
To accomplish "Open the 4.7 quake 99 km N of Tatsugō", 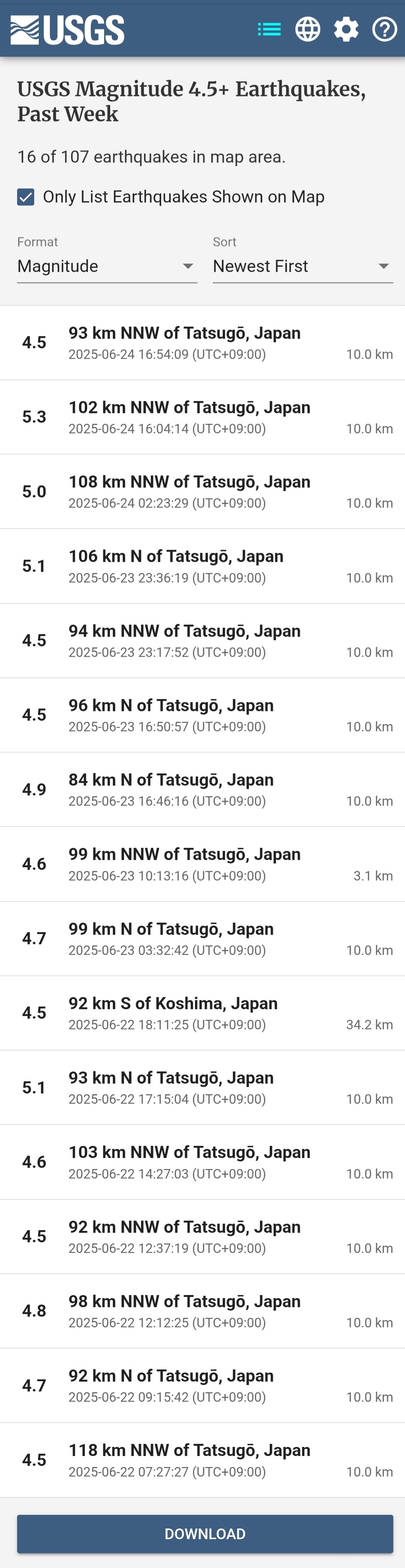I will tap(202, 939).
